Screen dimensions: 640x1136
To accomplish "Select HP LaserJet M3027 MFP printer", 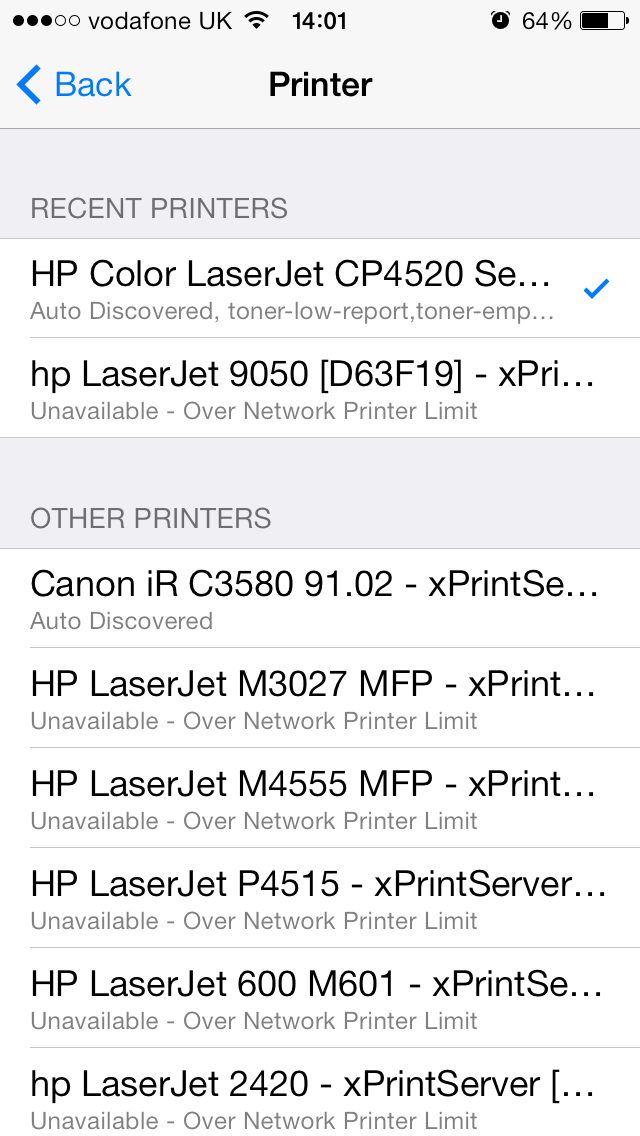I will pyautogui.click(x=320, y=698).
